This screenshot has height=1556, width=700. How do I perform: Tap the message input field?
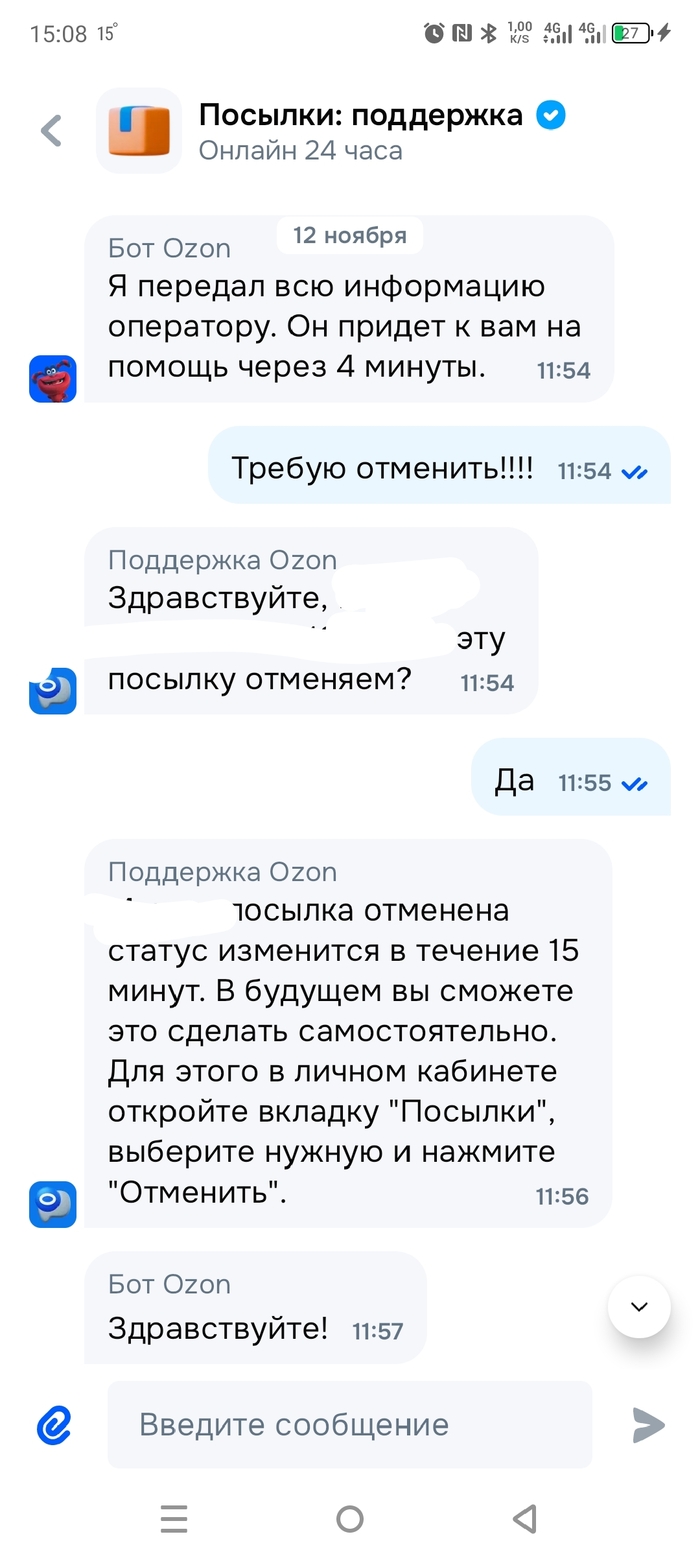(349, 1425)
